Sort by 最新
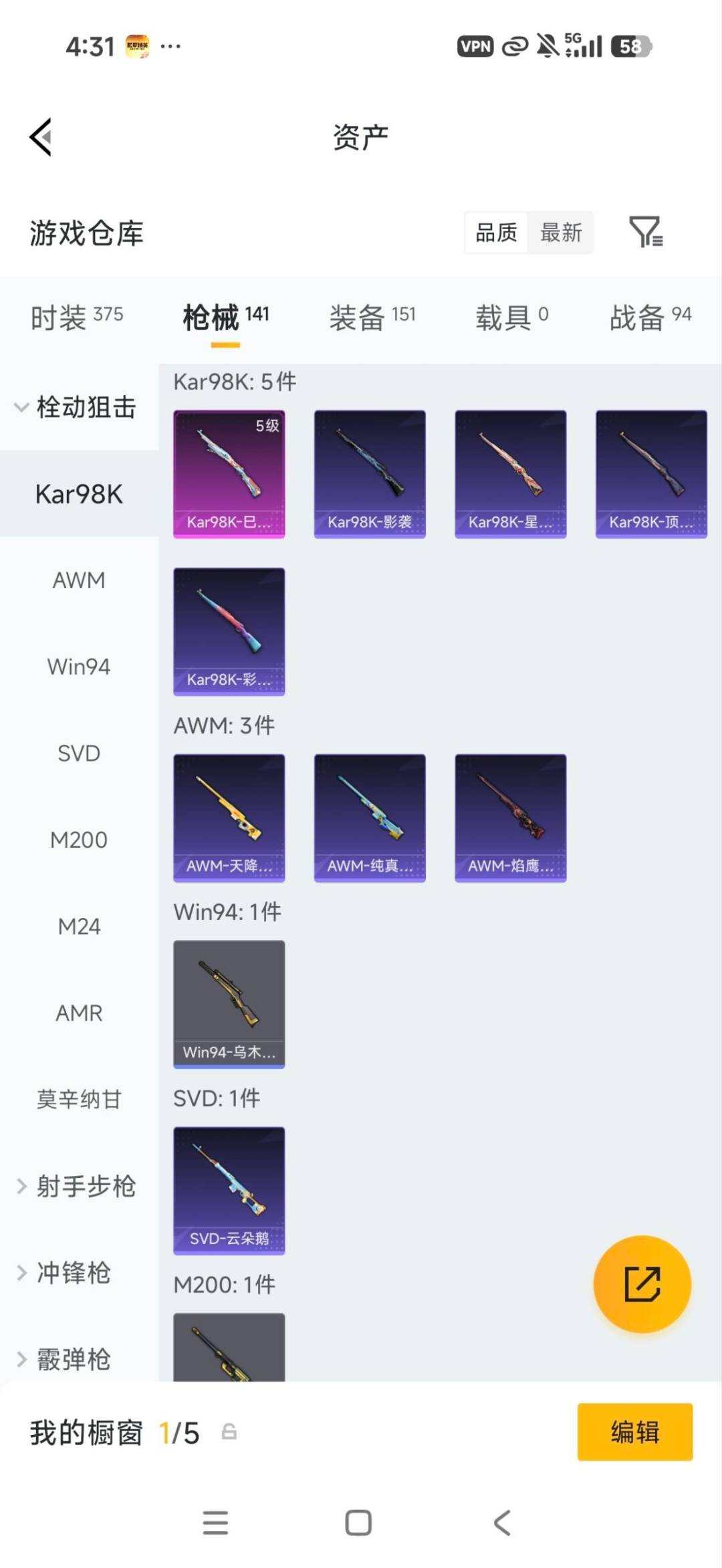 (561, 232)
